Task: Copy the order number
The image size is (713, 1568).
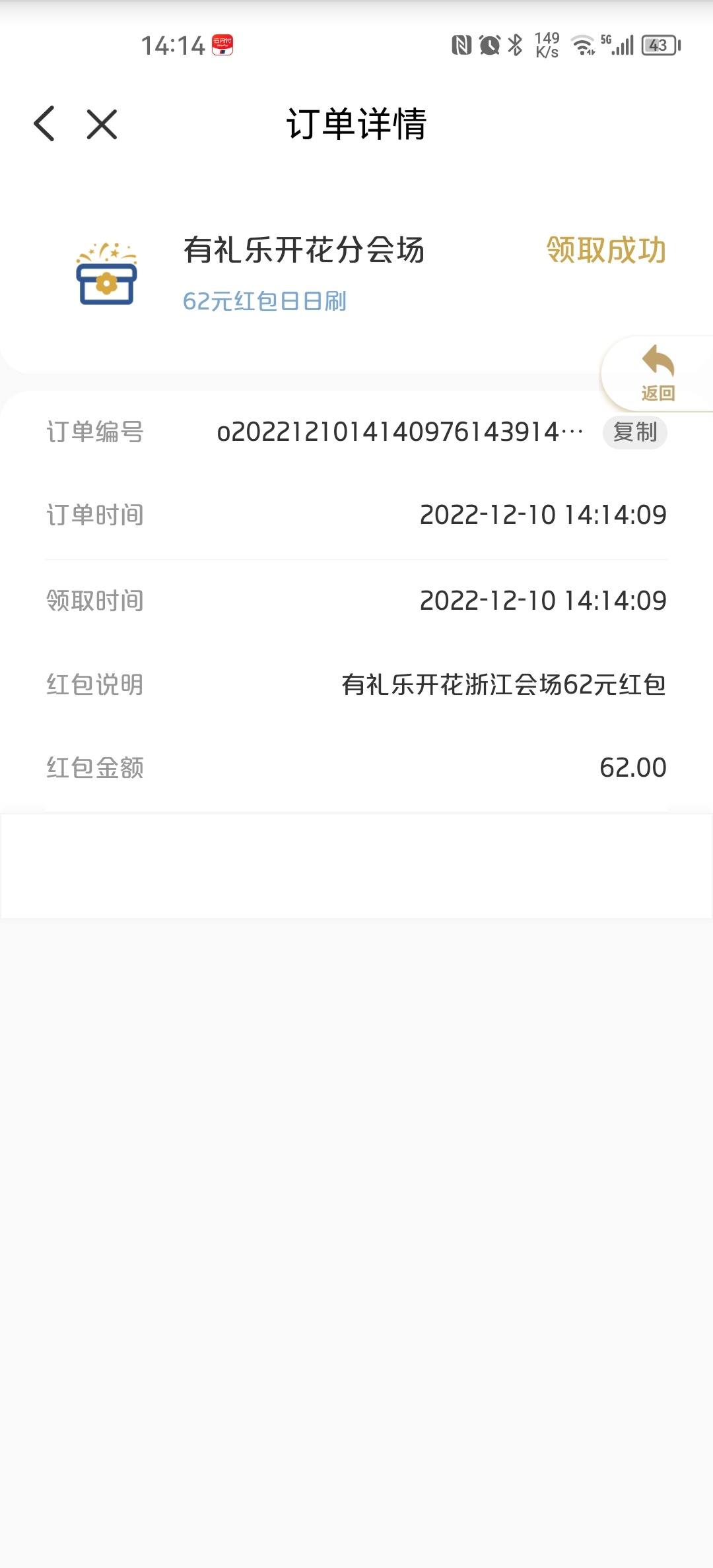Action: 634,432
